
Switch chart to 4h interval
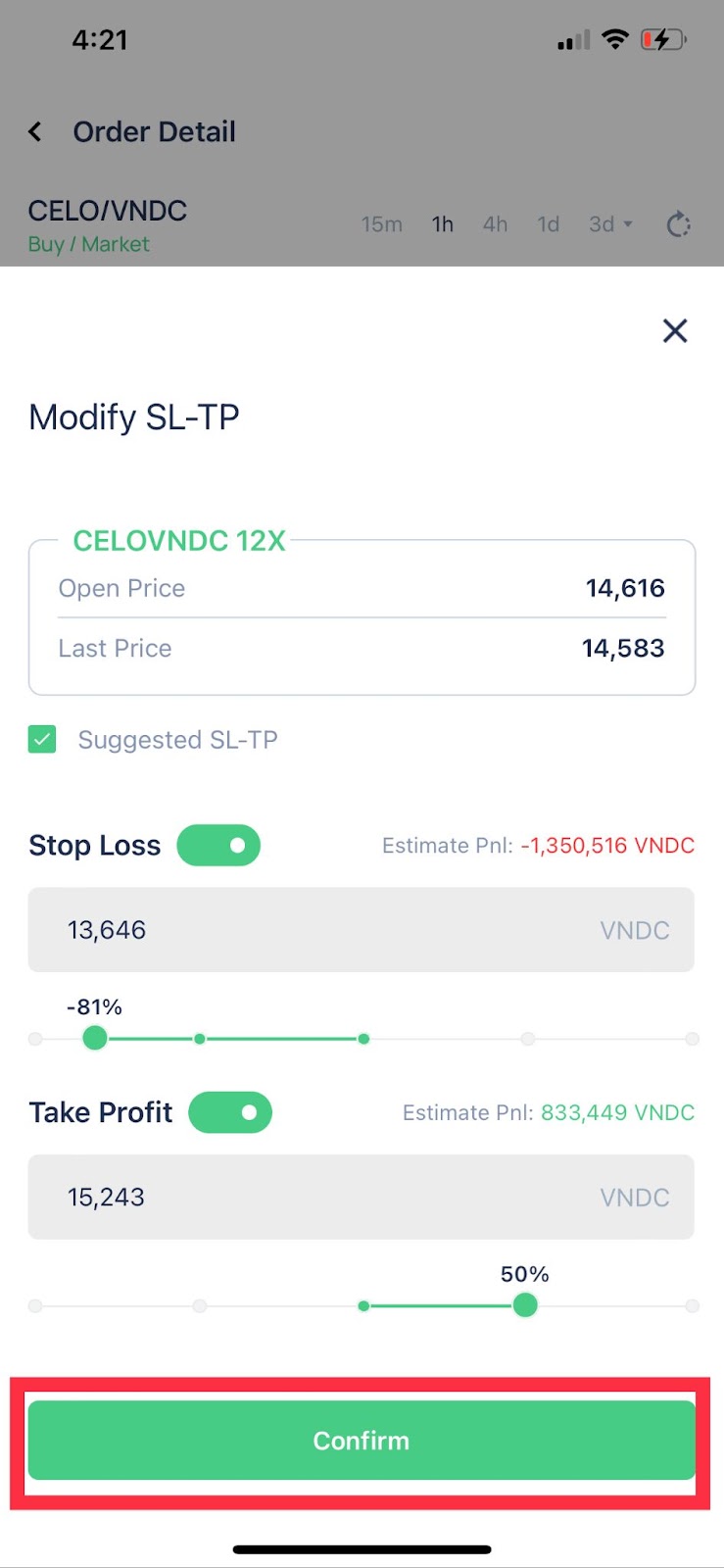pyautogui.click(x=496, y=224)
